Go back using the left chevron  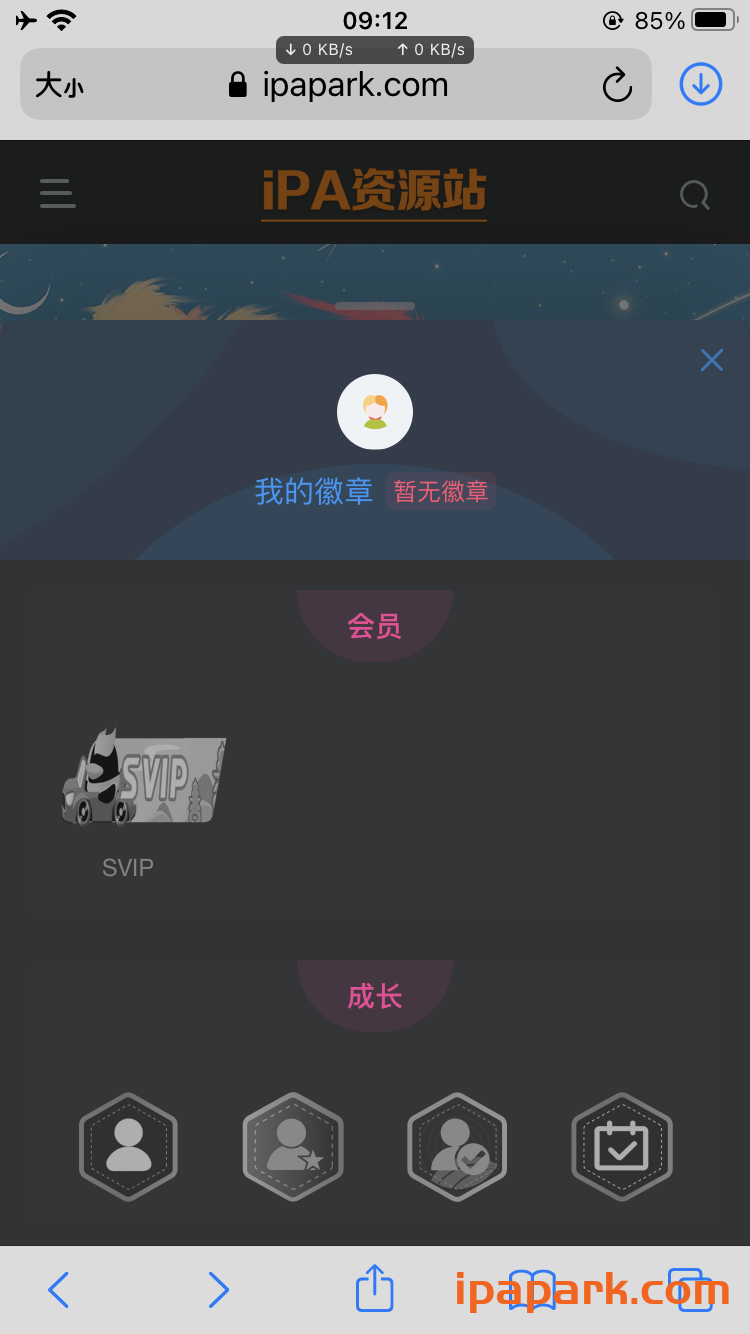(57, 1289)
